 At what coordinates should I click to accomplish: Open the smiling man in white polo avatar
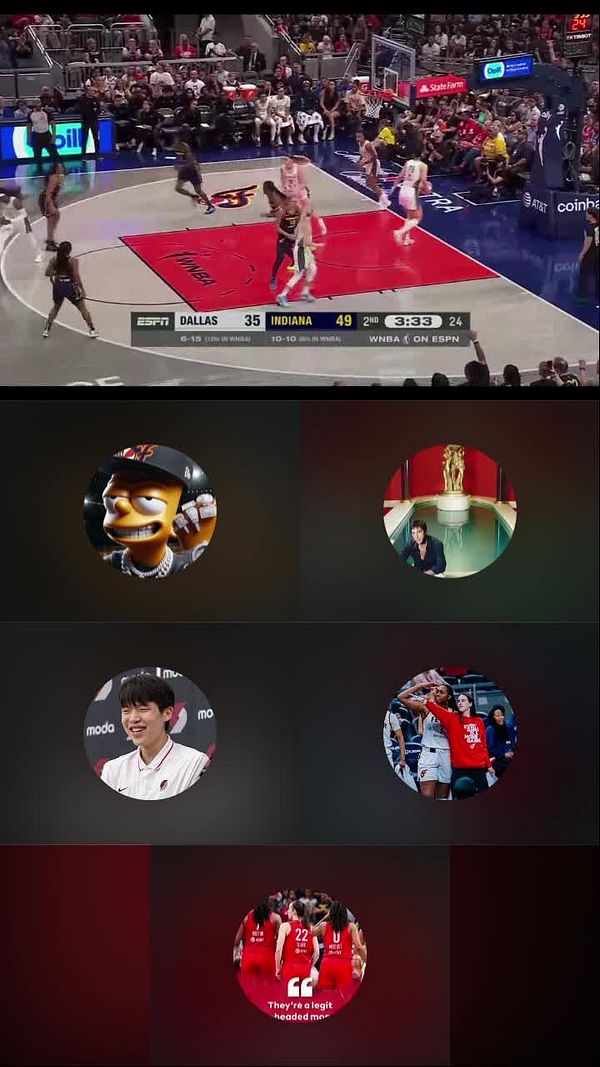pos(150,733)
